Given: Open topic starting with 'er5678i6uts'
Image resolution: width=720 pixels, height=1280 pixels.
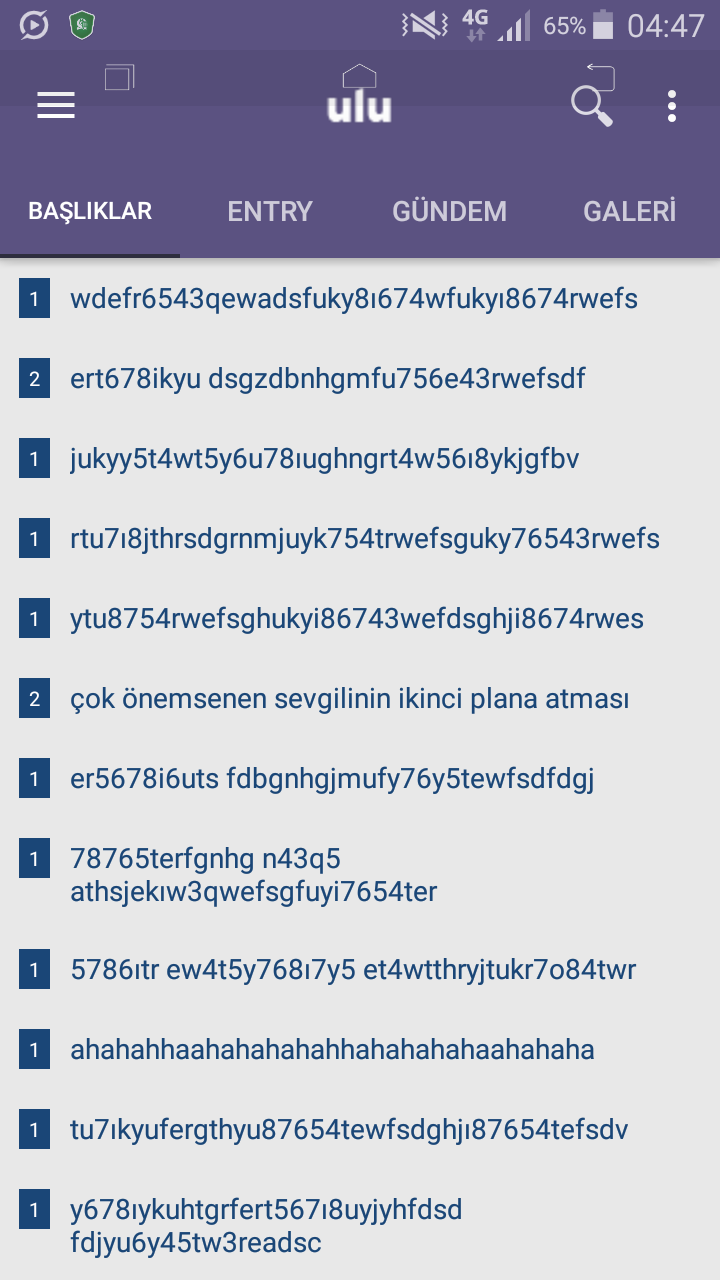Looking at the screenshot, I should [332, 779].
